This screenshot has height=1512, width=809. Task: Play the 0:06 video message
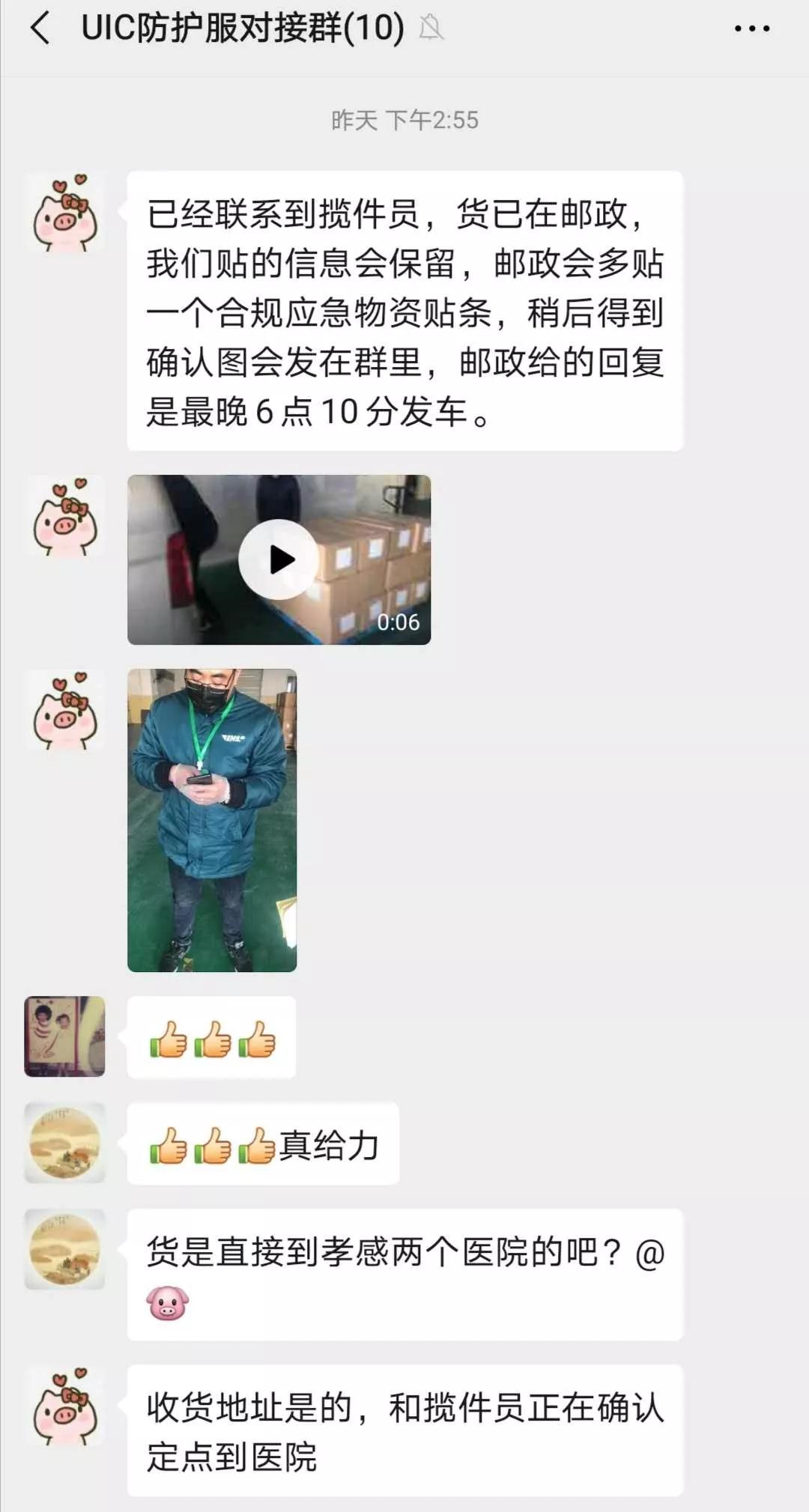[x=279, y=559]
